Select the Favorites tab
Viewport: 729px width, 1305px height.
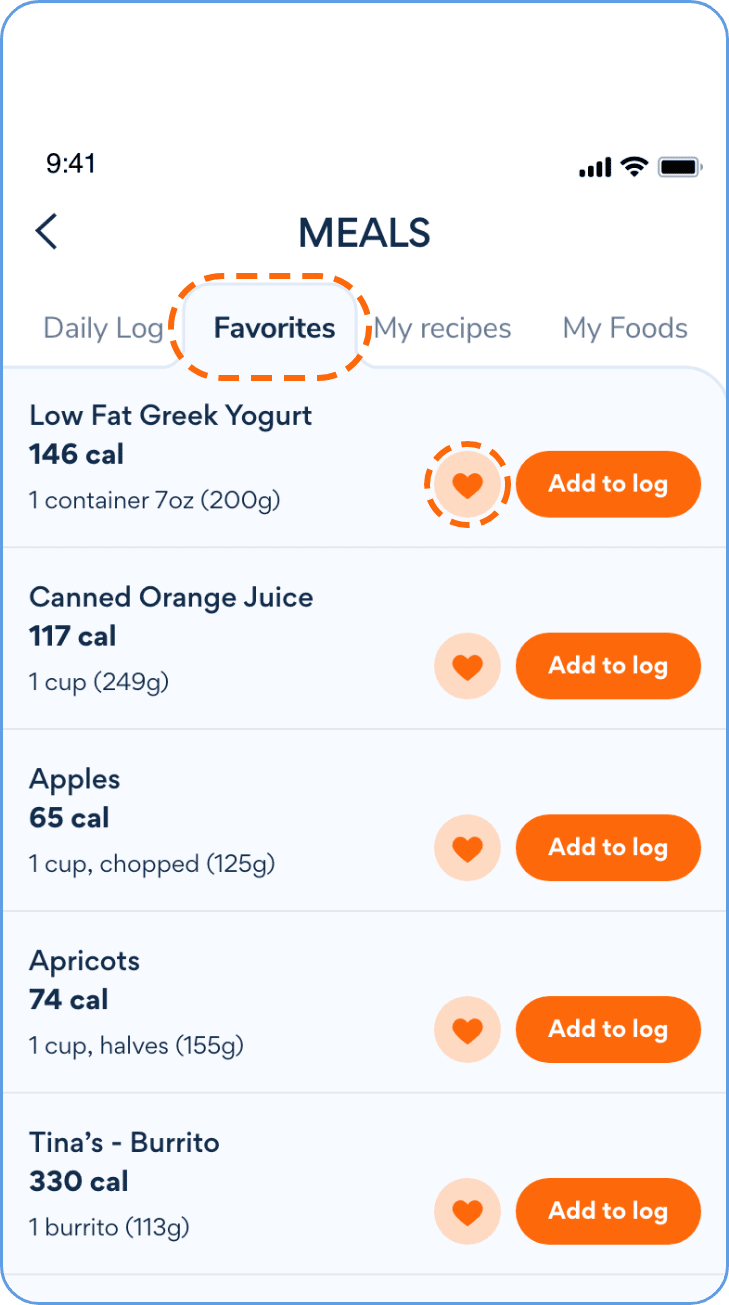274,328
